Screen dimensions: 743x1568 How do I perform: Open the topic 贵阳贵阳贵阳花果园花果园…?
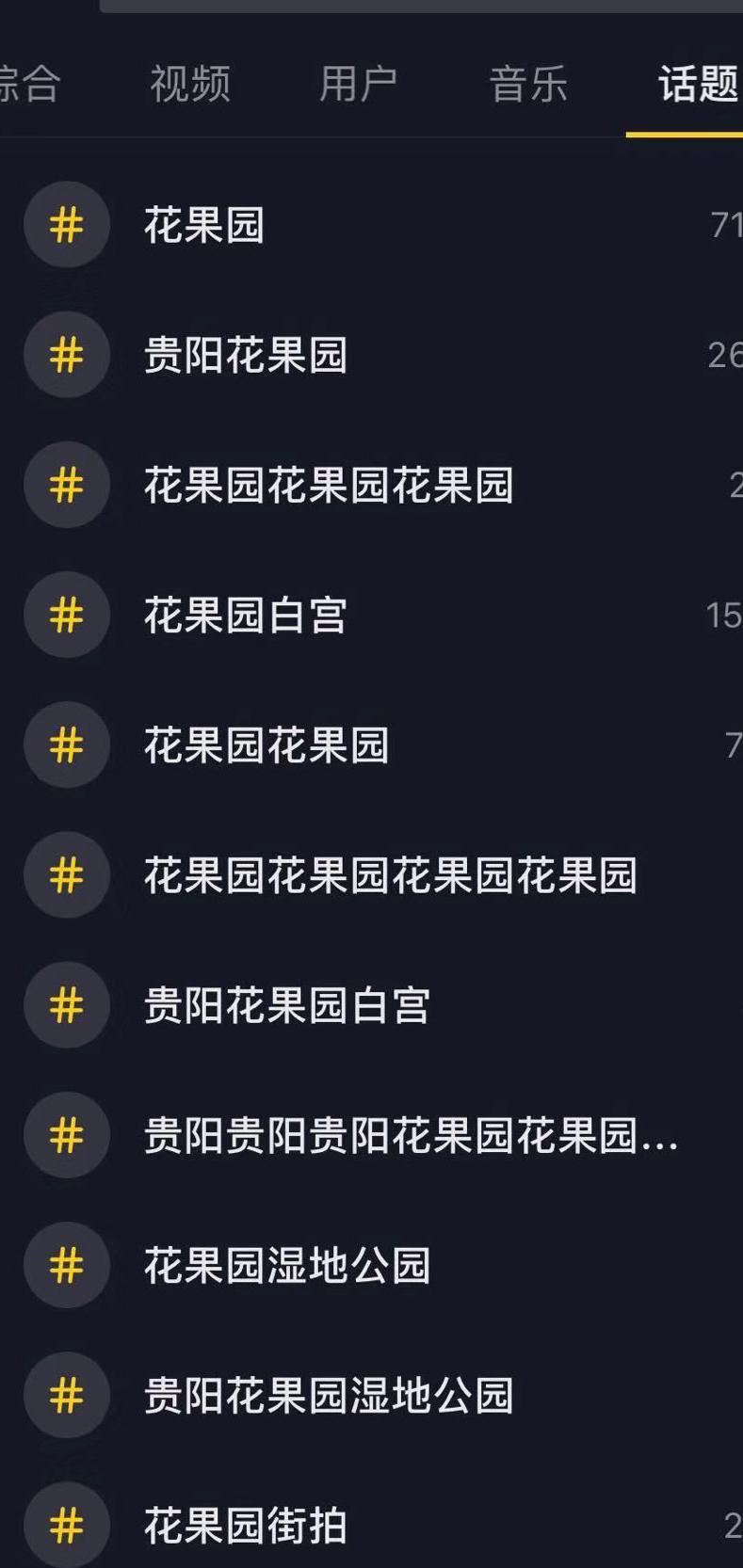pos(371,1135)
